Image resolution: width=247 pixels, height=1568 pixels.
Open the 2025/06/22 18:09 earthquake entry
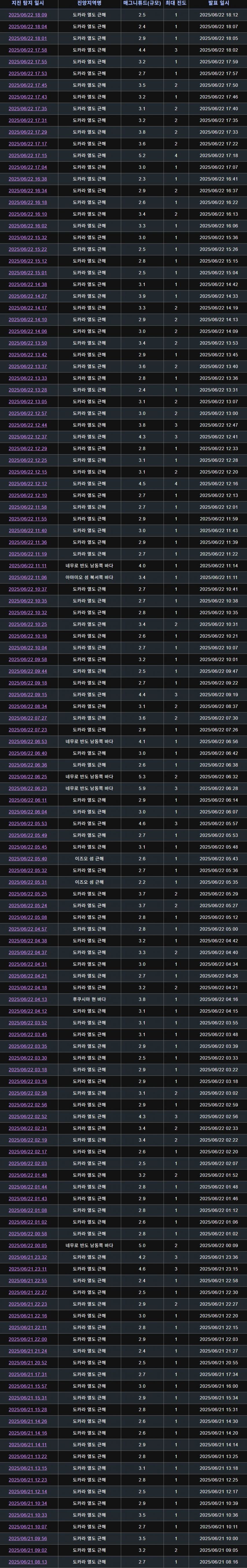27,15
